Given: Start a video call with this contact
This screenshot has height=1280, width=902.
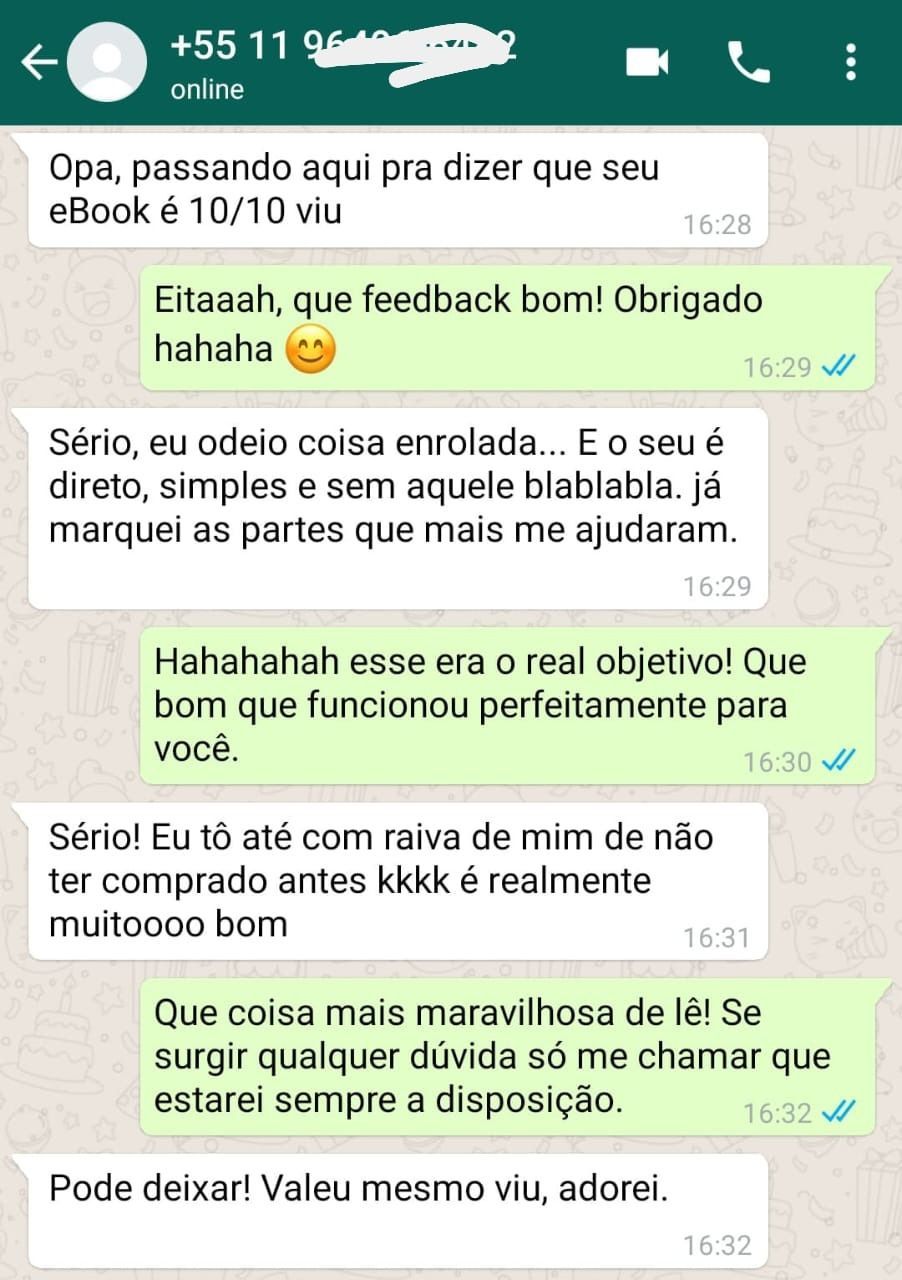Looking at the screenshot, I should (x=647, y=62).
